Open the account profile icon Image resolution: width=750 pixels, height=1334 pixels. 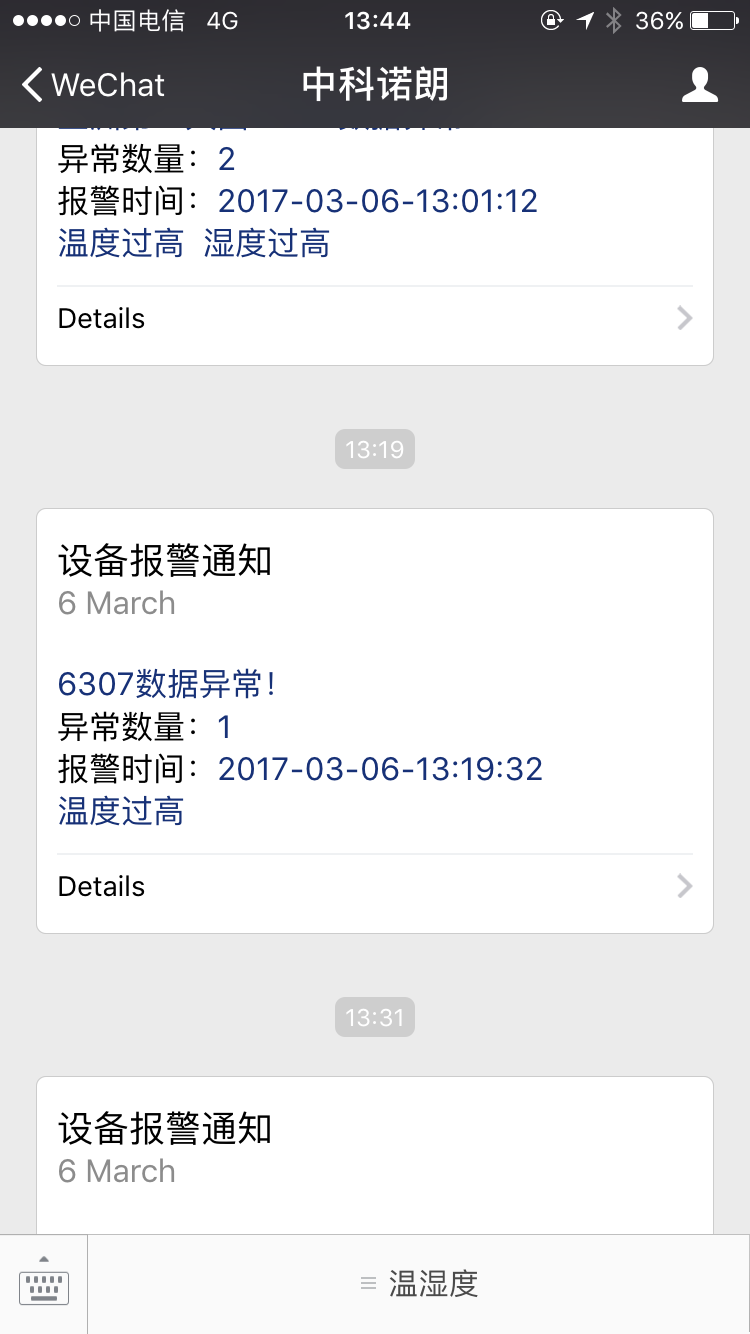700,85
